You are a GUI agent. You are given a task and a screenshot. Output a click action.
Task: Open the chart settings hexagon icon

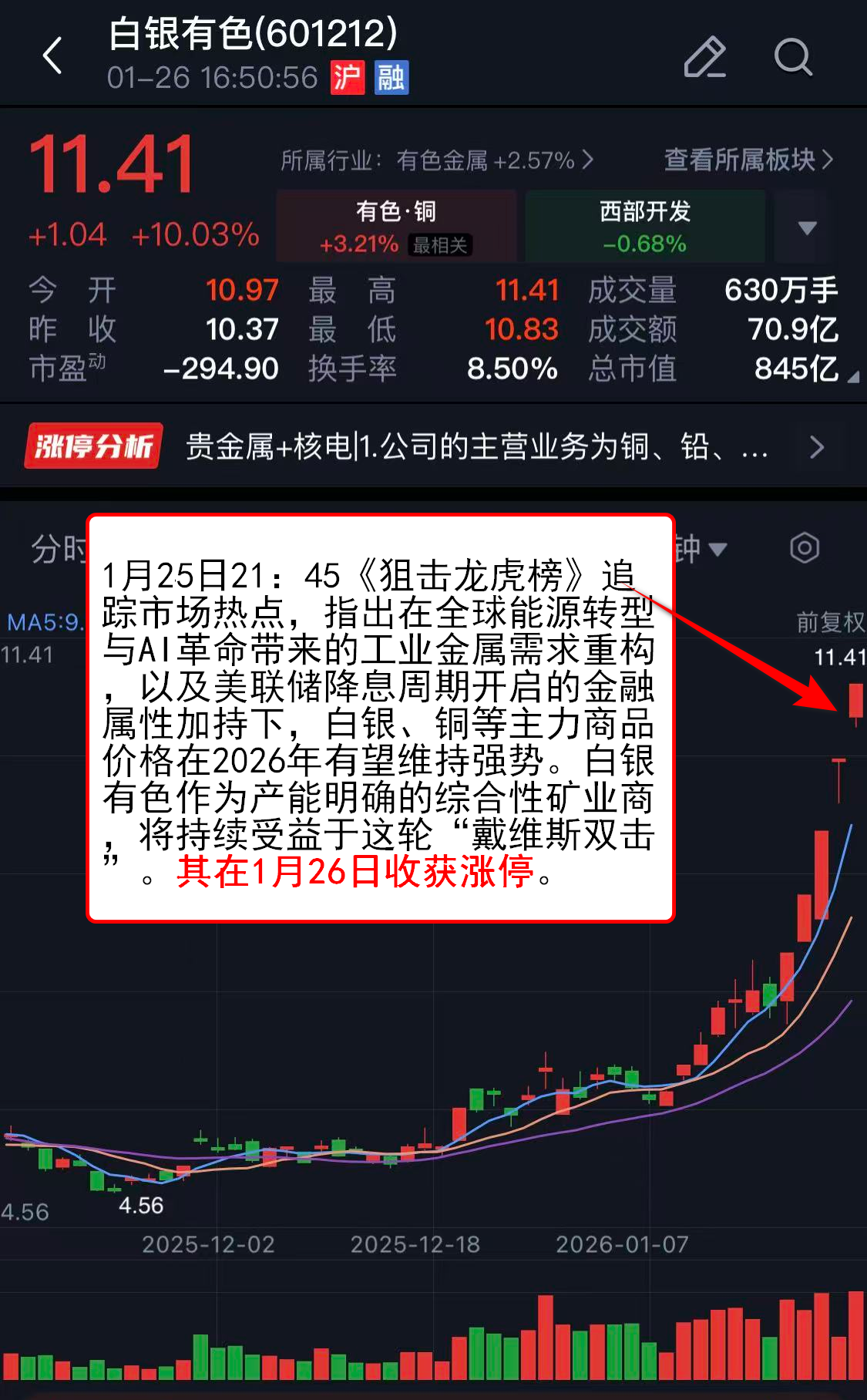(805, 549)
